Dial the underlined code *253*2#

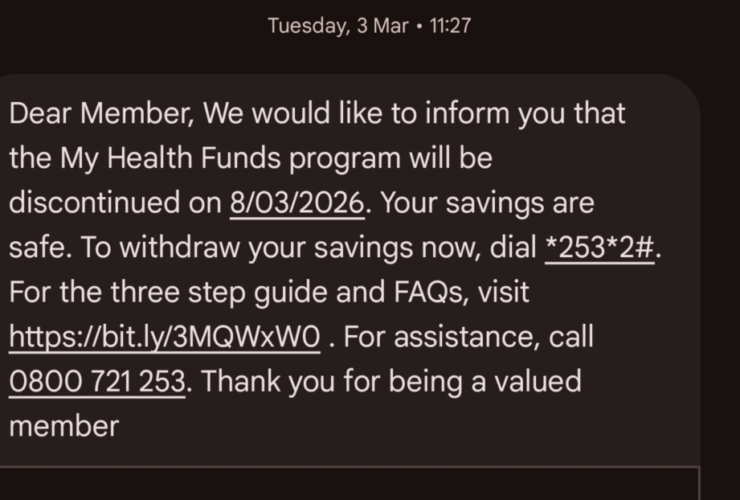point(600,247)
